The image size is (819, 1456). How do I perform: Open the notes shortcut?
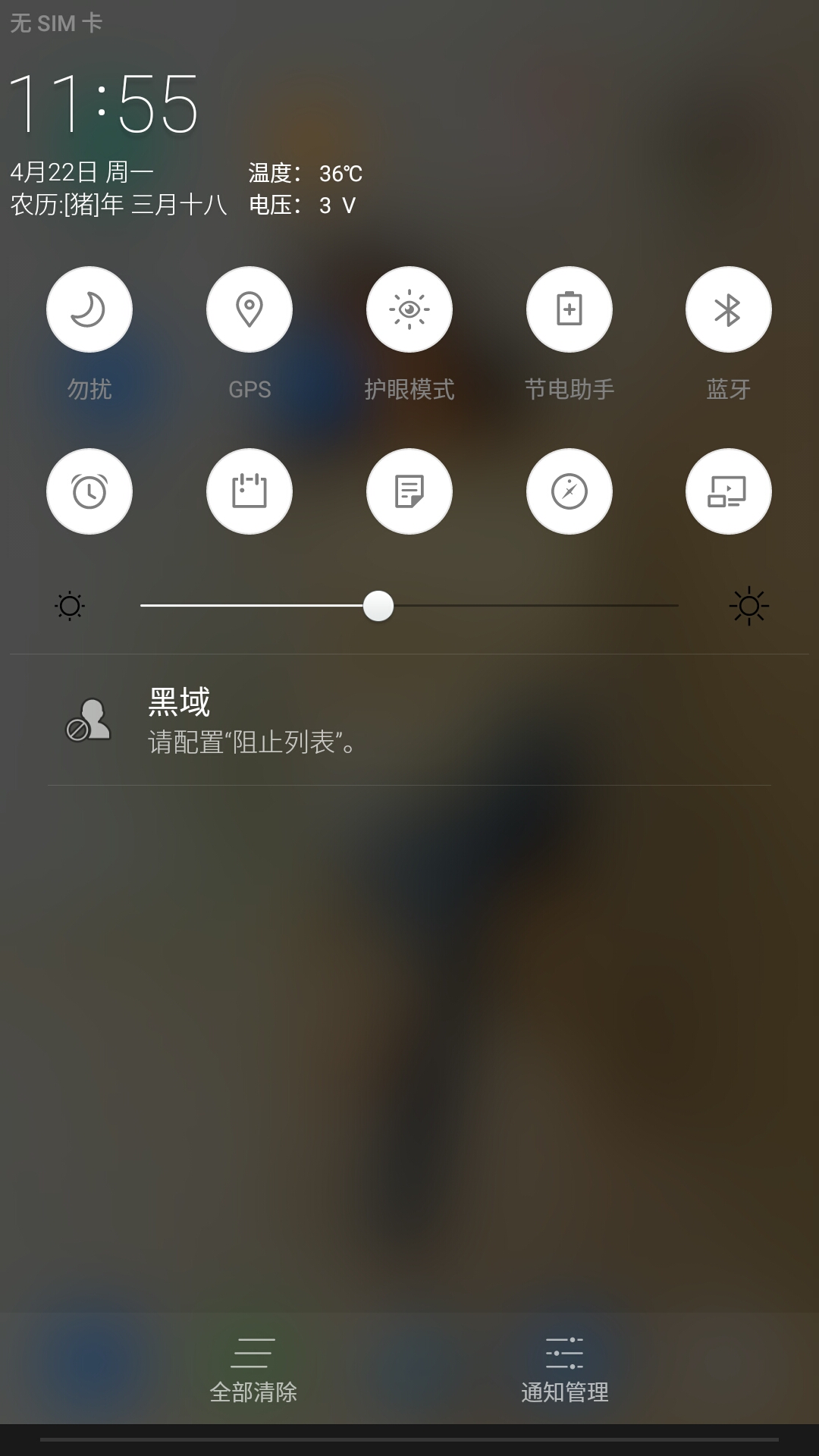tap(409, 491)
